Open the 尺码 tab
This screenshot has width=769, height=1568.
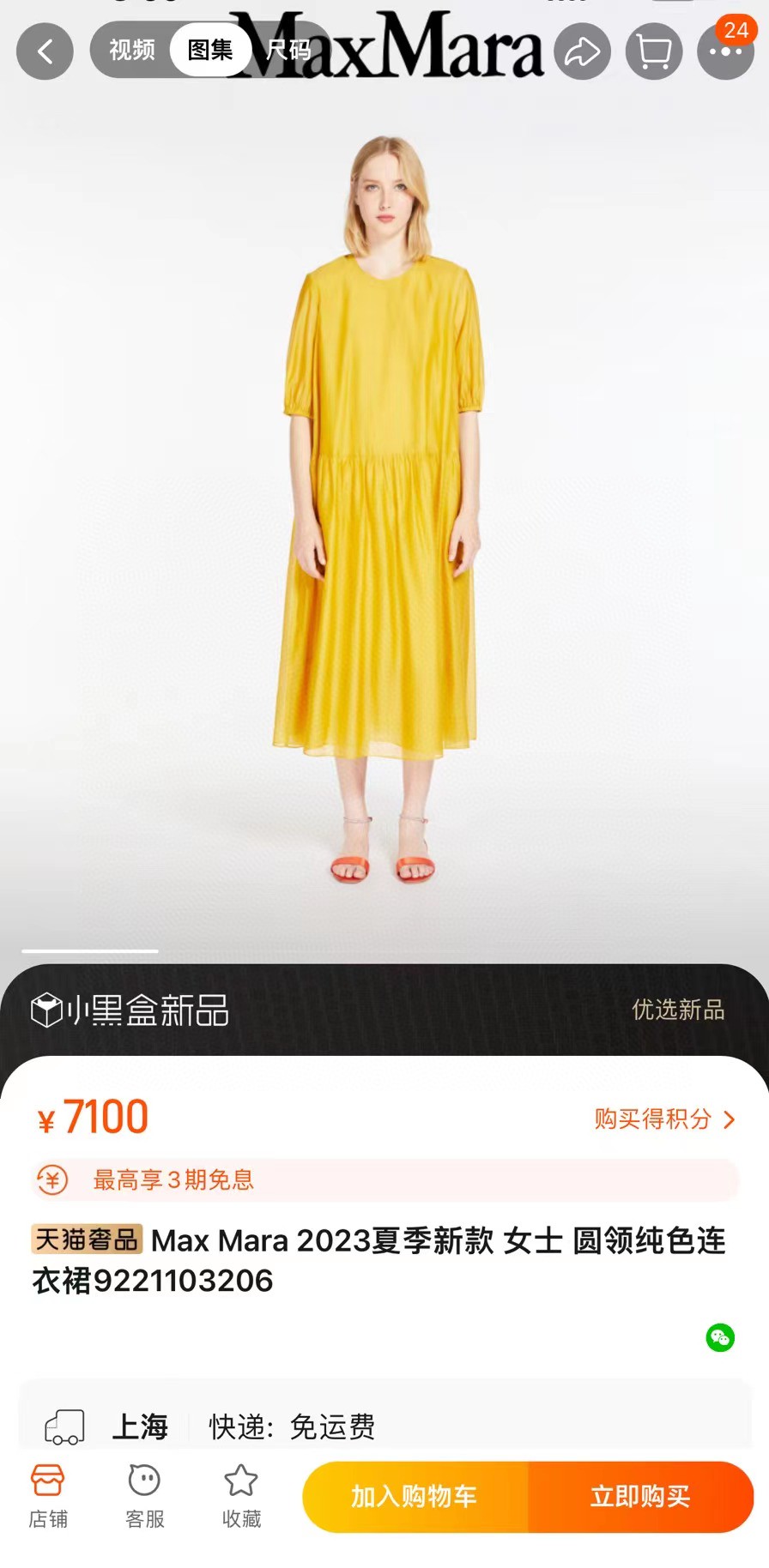coord(288,51)
